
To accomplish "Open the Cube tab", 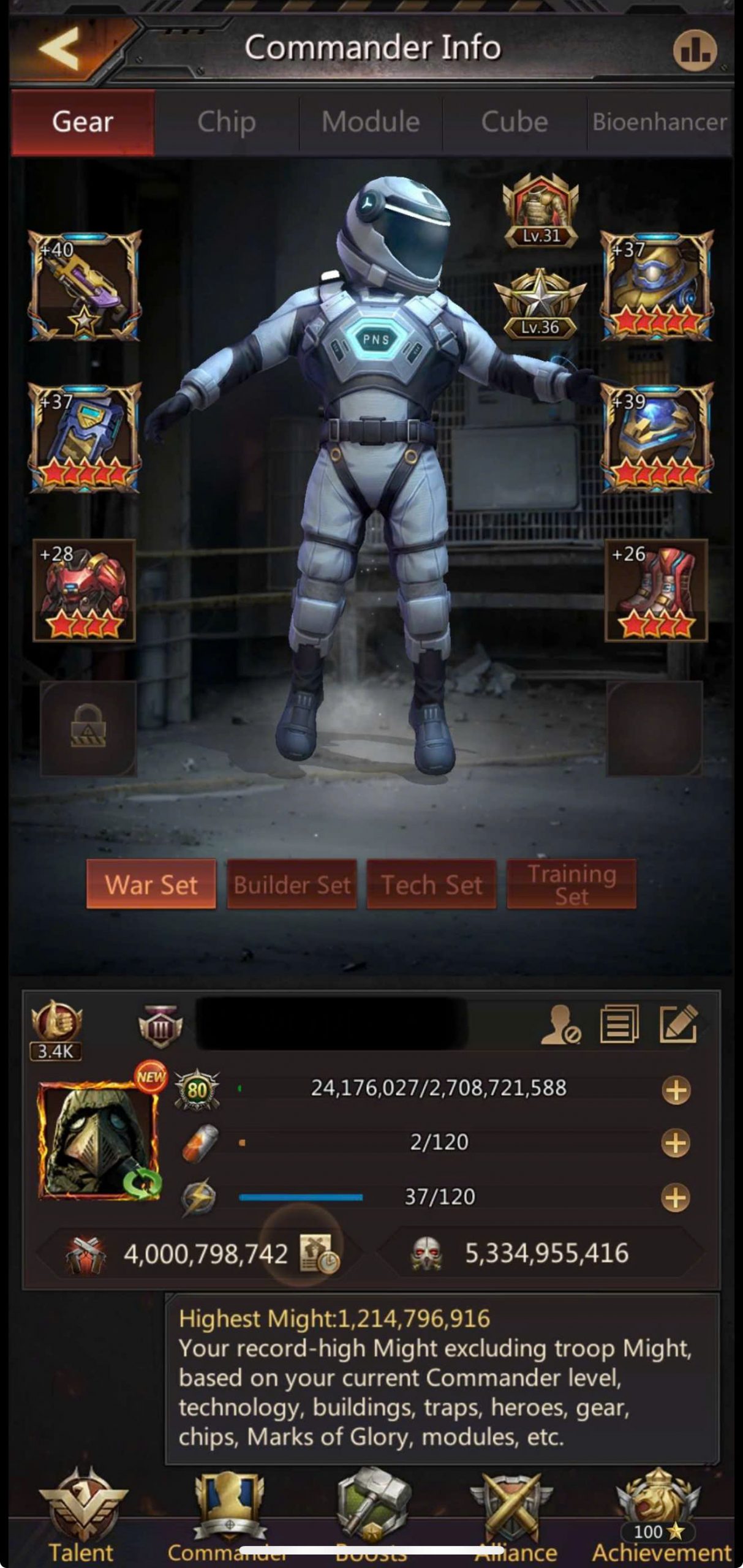I will click(514, 122).
